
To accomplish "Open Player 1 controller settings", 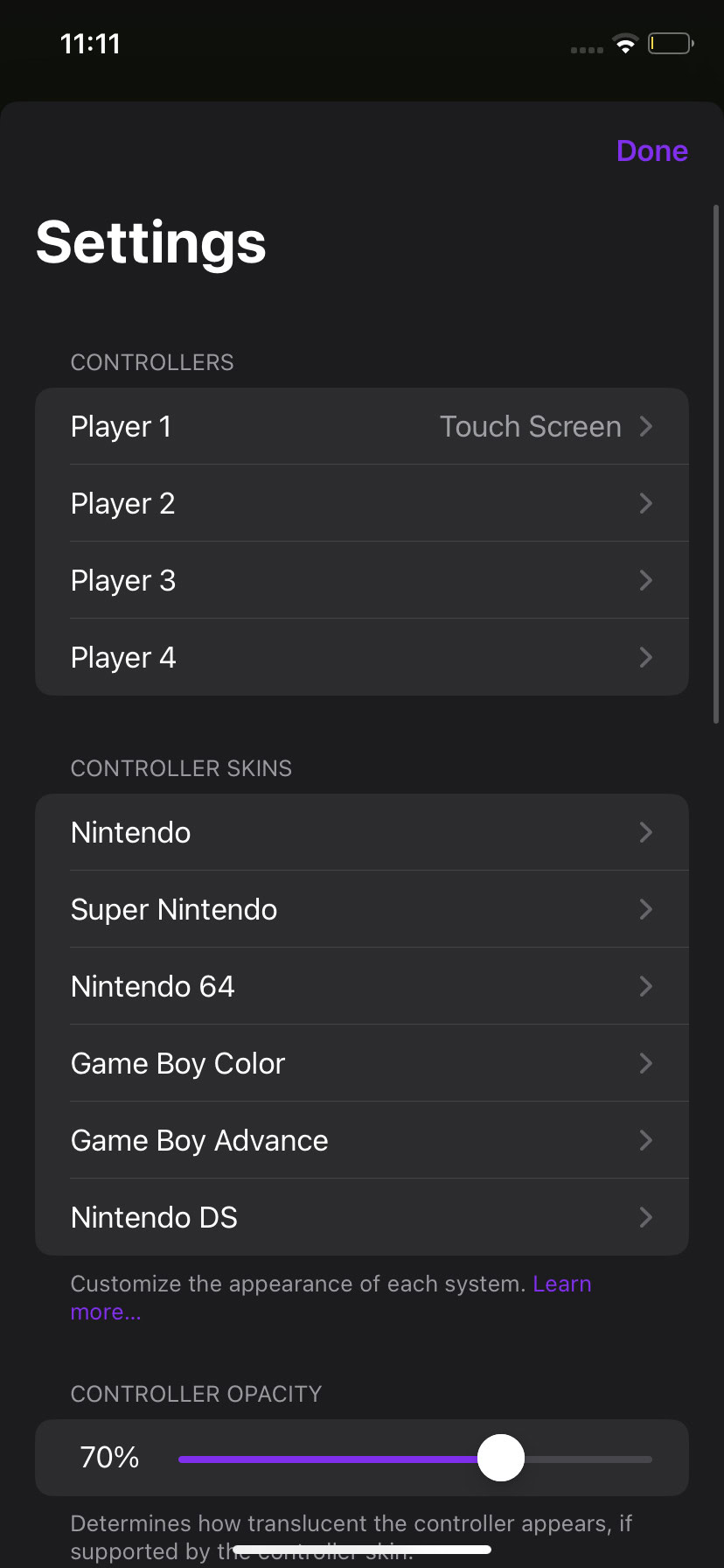I will point(362,426).
